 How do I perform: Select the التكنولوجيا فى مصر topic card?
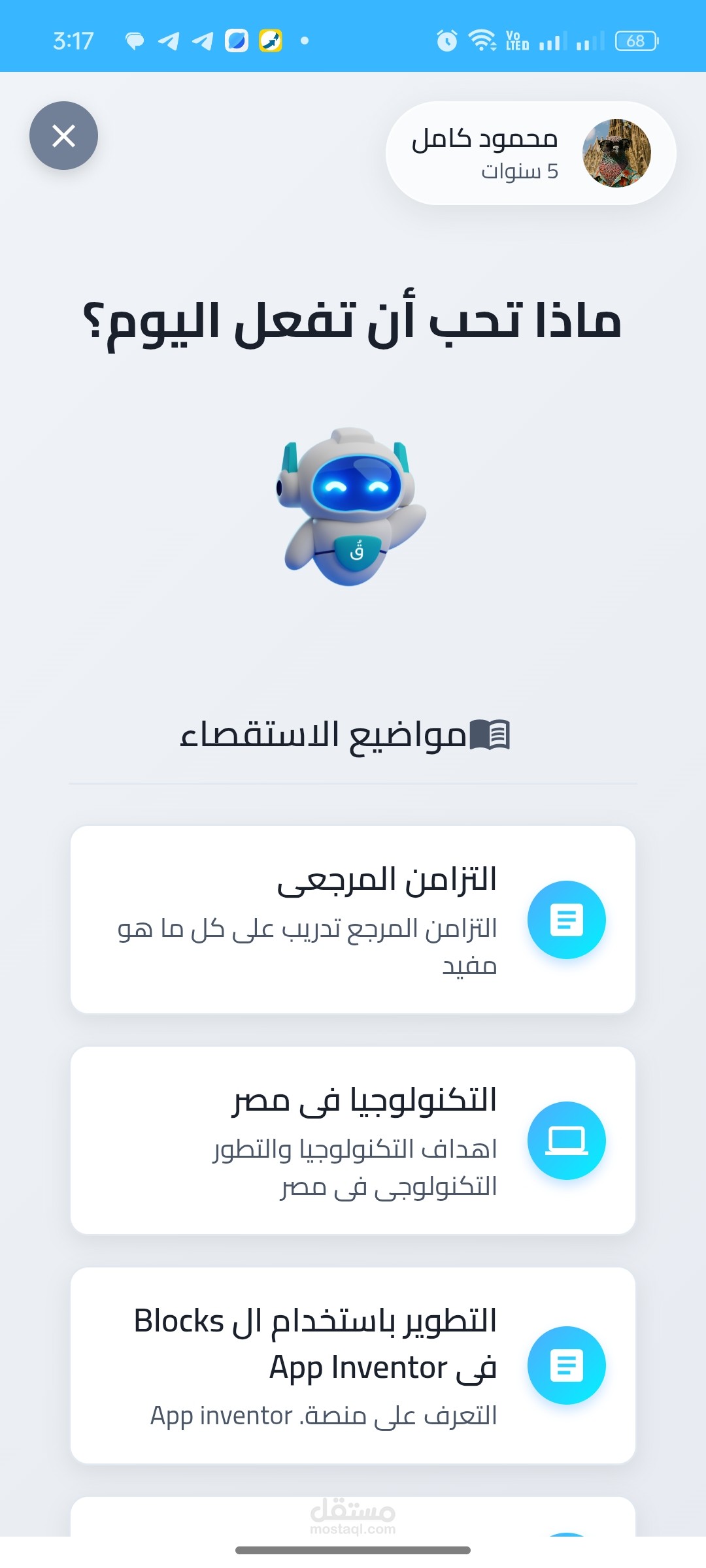(x=353, y=1141)
